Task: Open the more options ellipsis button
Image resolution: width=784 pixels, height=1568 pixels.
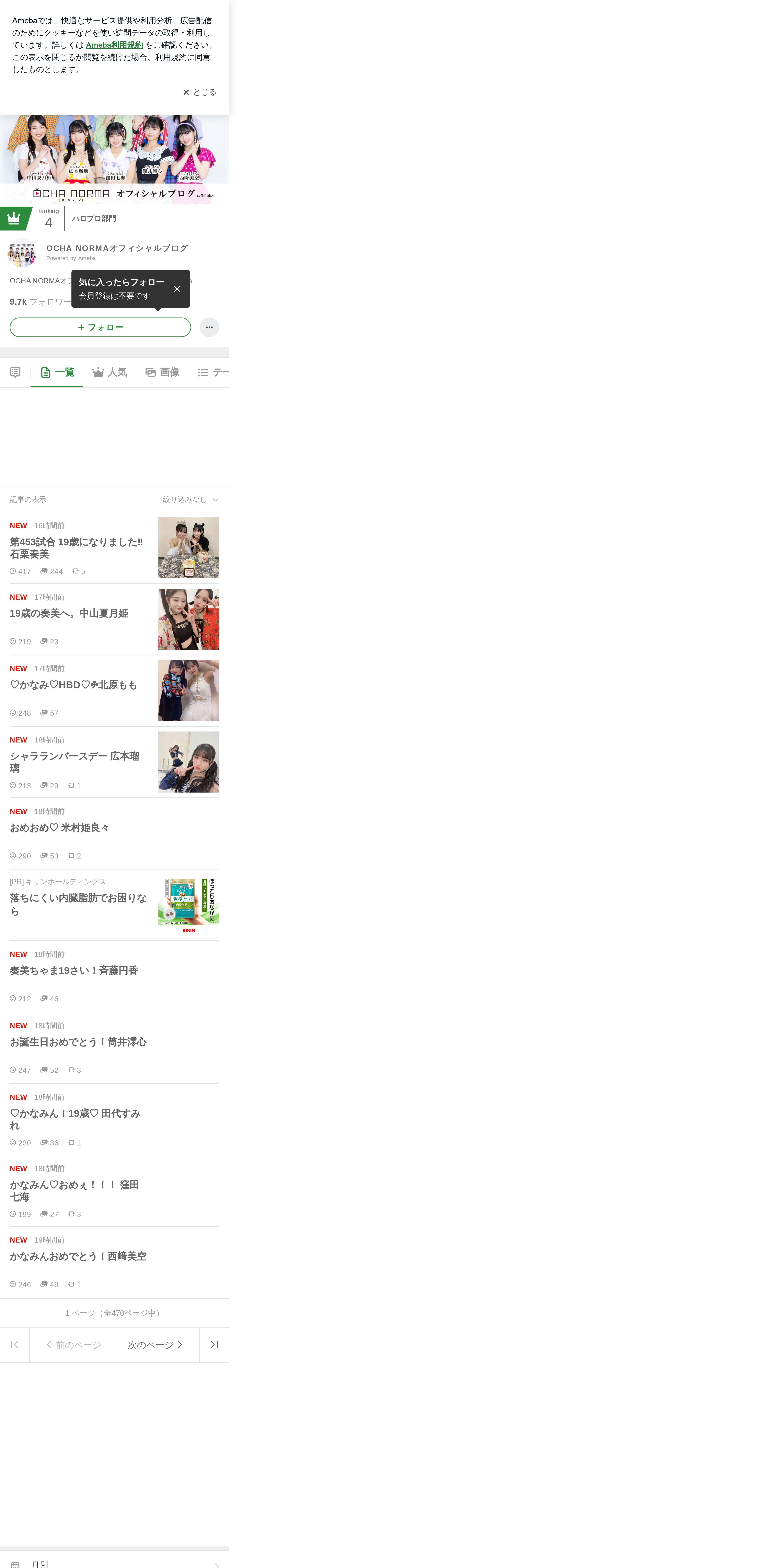Action: pyautogui.click(x=209, y=327)
